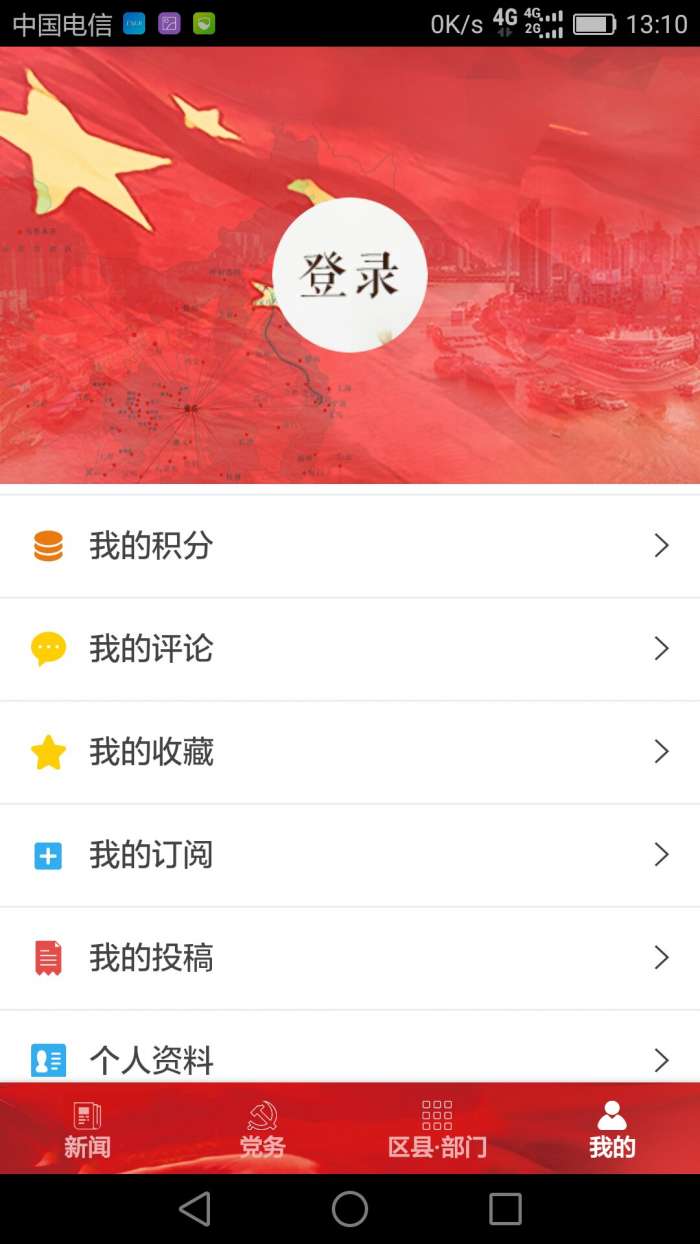Go to the 区县·部门 tab

pos(437,1130)
